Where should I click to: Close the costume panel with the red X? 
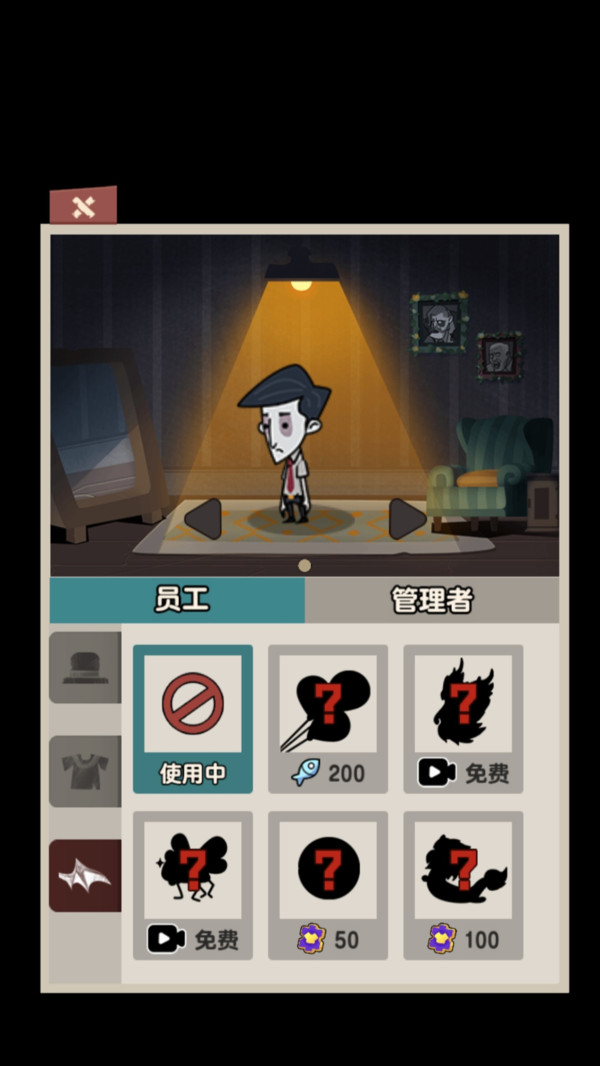[83, 206]
